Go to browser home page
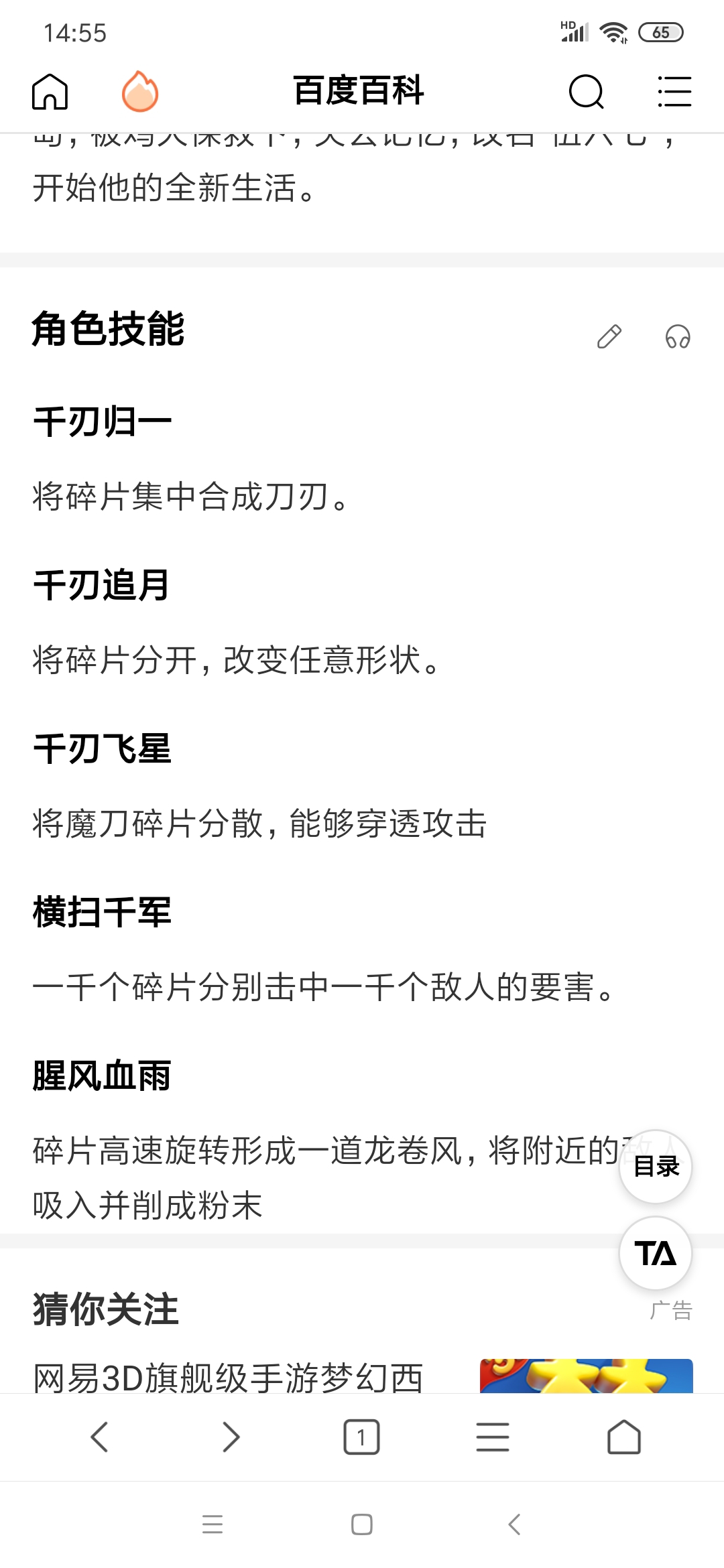The width and height of the screenshot is (724, 1568). click(x=623, y=1437)
